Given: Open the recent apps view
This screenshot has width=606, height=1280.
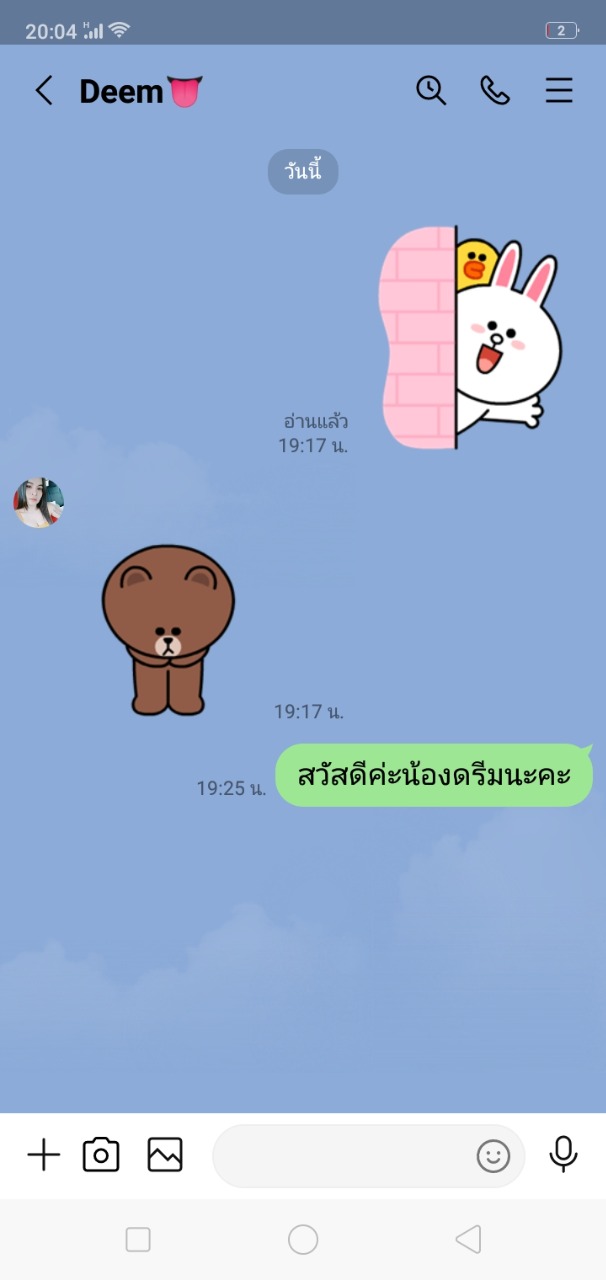Looking at the screenshot, I should [138, 1240].
